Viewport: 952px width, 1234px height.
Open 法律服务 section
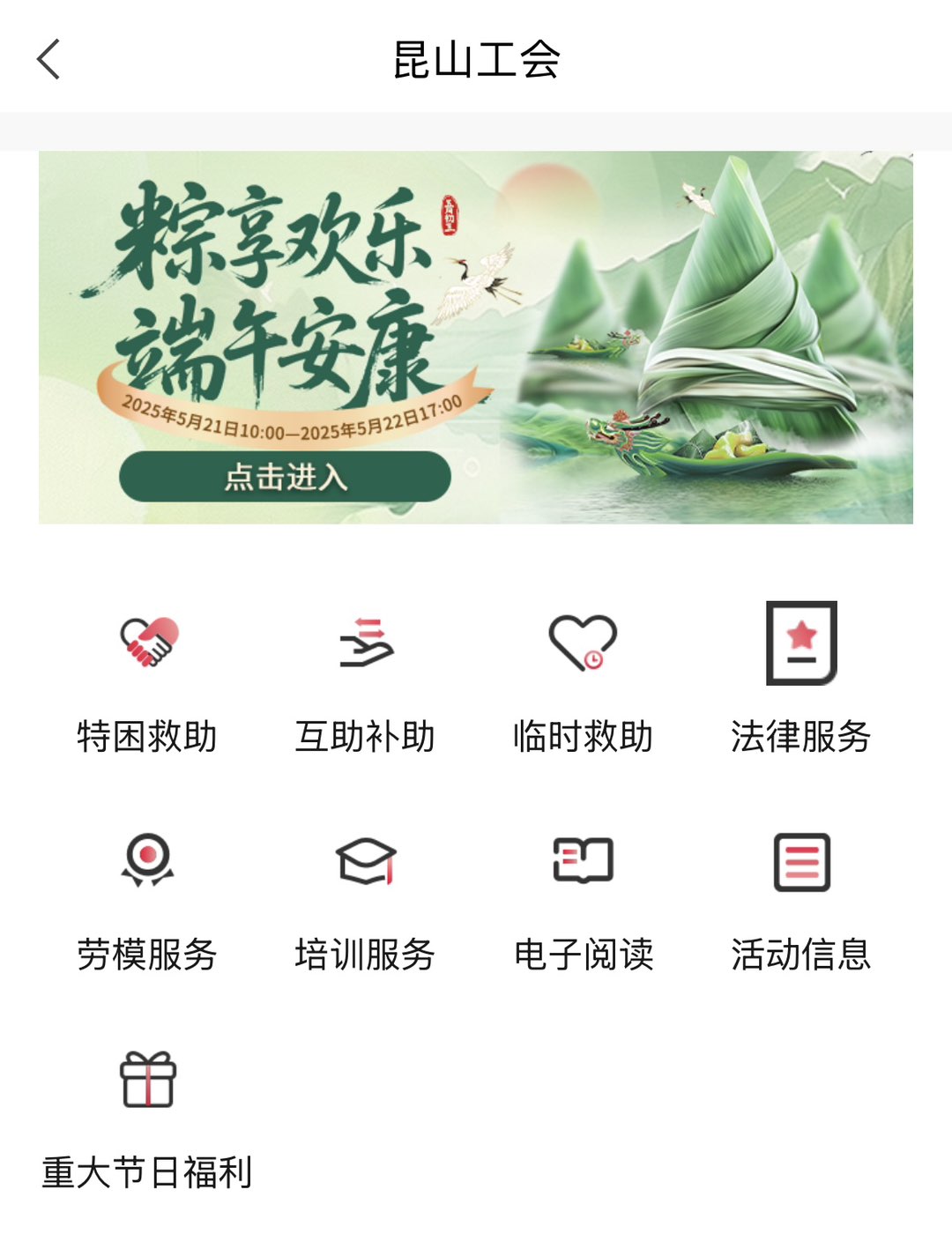[800, 680]
